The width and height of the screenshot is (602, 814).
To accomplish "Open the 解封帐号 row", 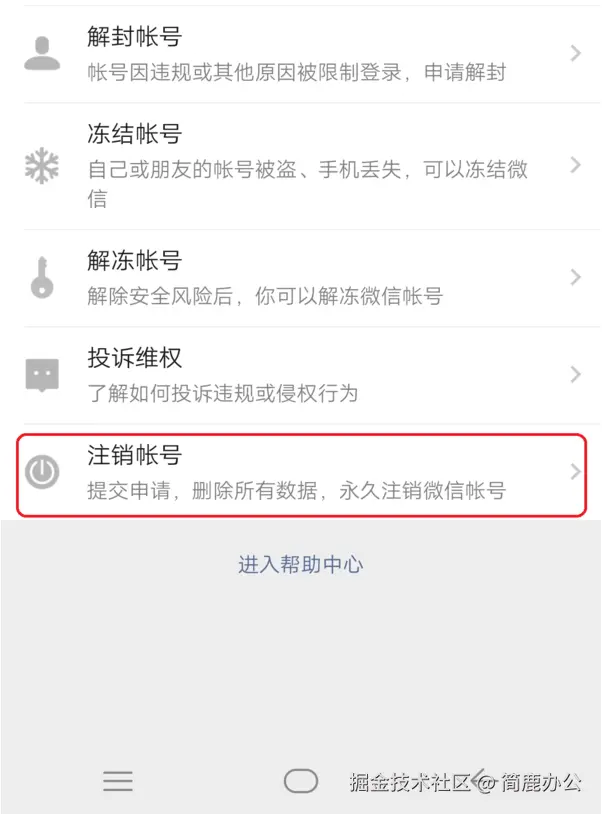I will (x=300, y=54).
